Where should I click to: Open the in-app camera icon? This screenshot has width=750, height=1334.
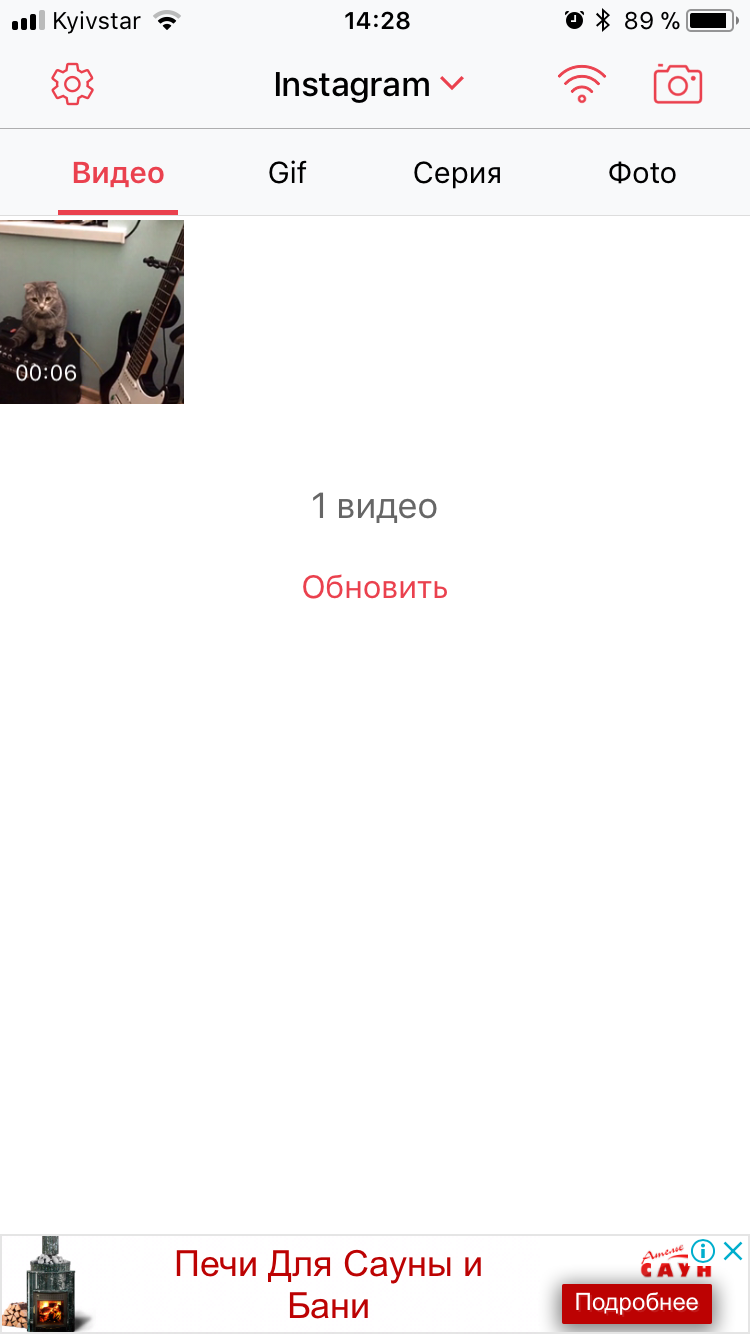[x=678, y=84]
